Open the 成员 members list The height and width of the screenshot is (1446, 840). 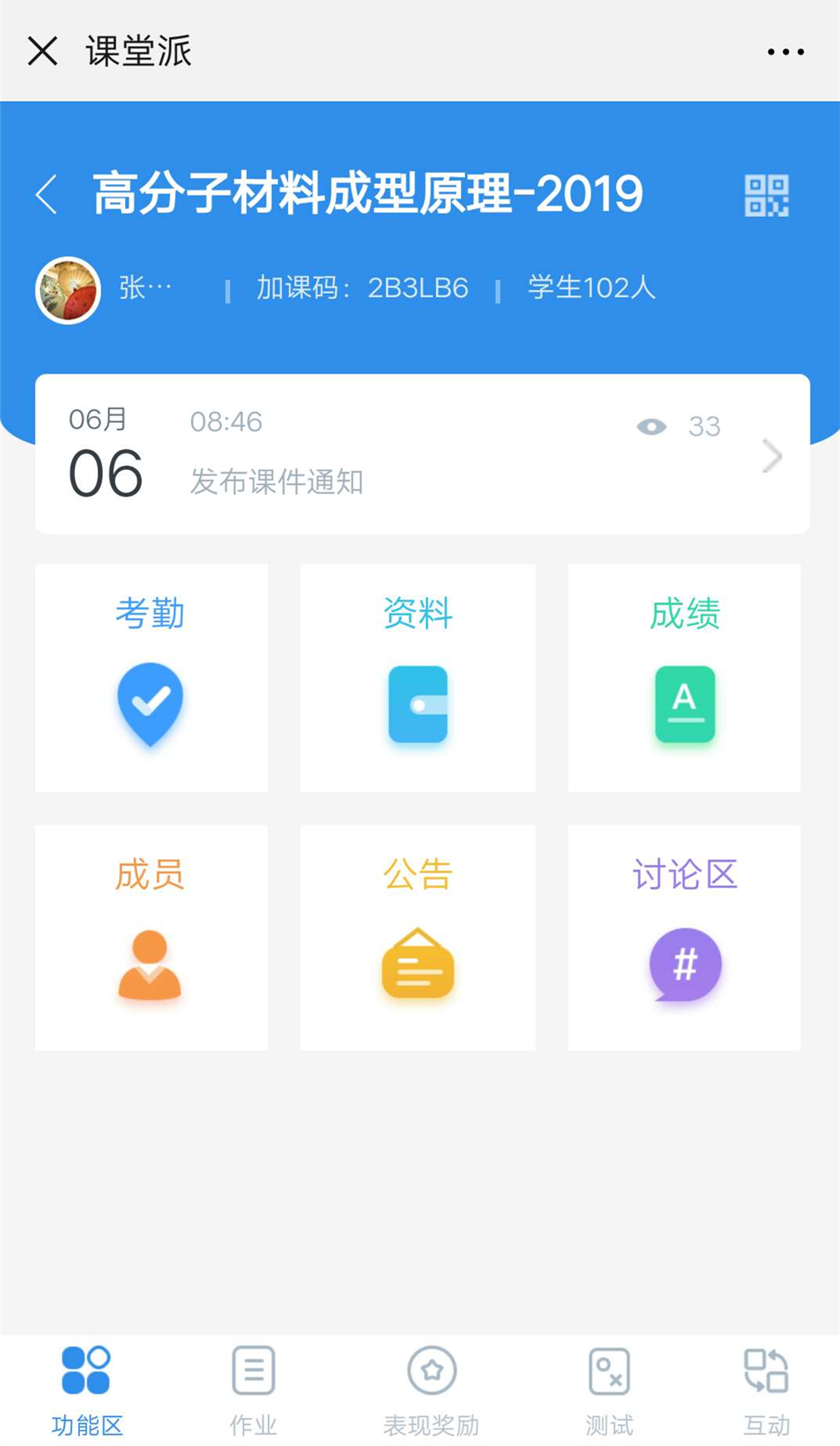(151, 938)
